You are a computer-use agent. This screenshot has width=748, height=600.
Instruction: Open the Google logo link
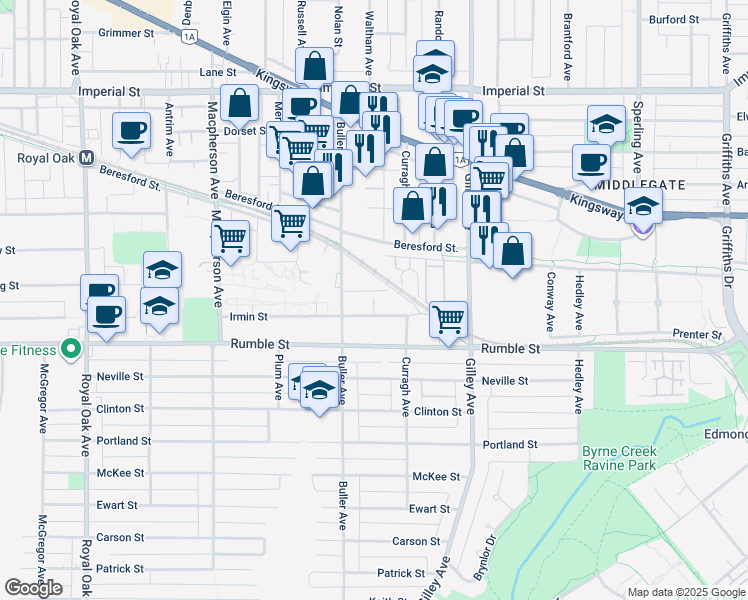[33, 588]
